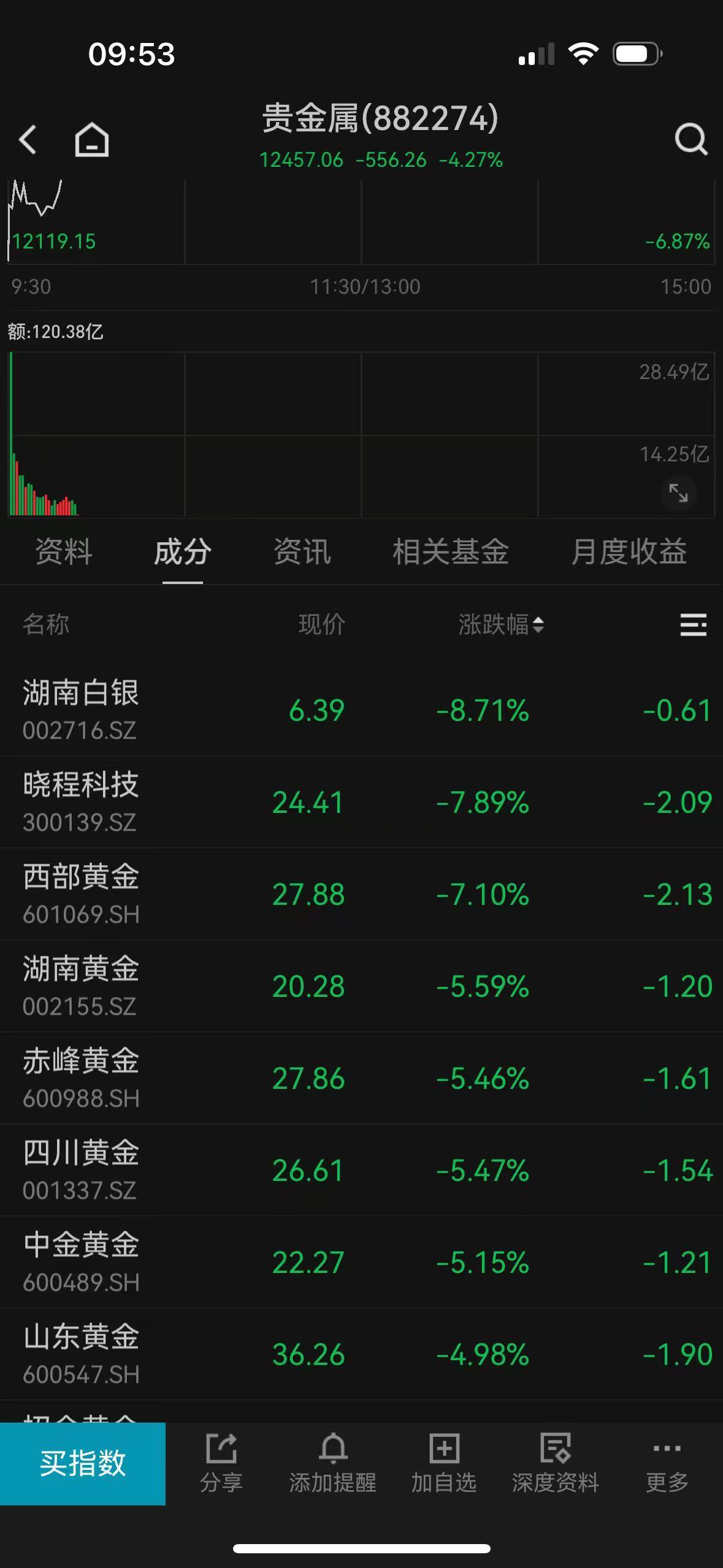This screenshot has height=1568, width=723.
Task: Open the list display options icon beside 涨跌幅
Action: (692, 625)
